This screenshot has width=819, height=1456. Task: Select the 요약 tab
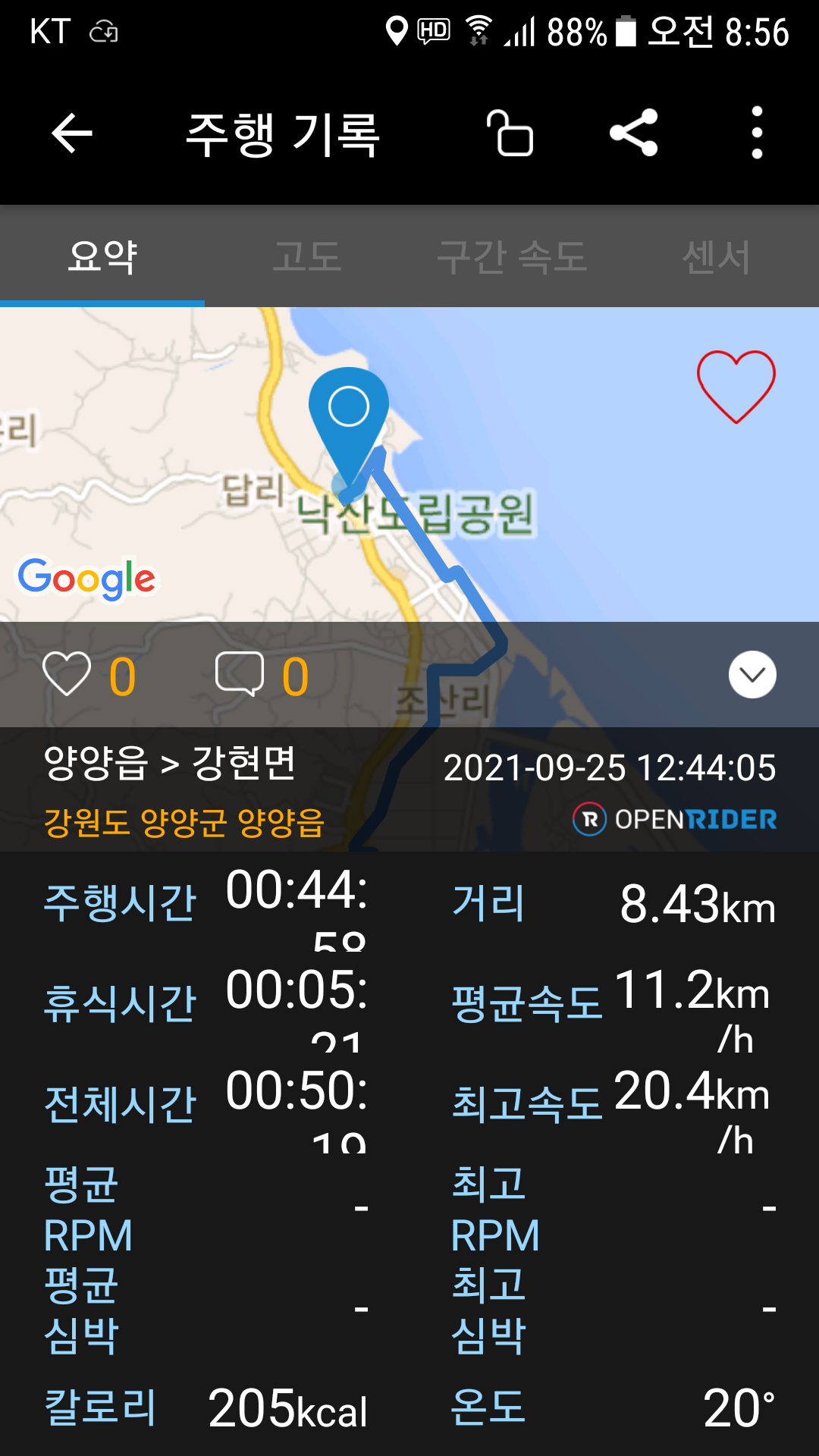pos(102,256)
